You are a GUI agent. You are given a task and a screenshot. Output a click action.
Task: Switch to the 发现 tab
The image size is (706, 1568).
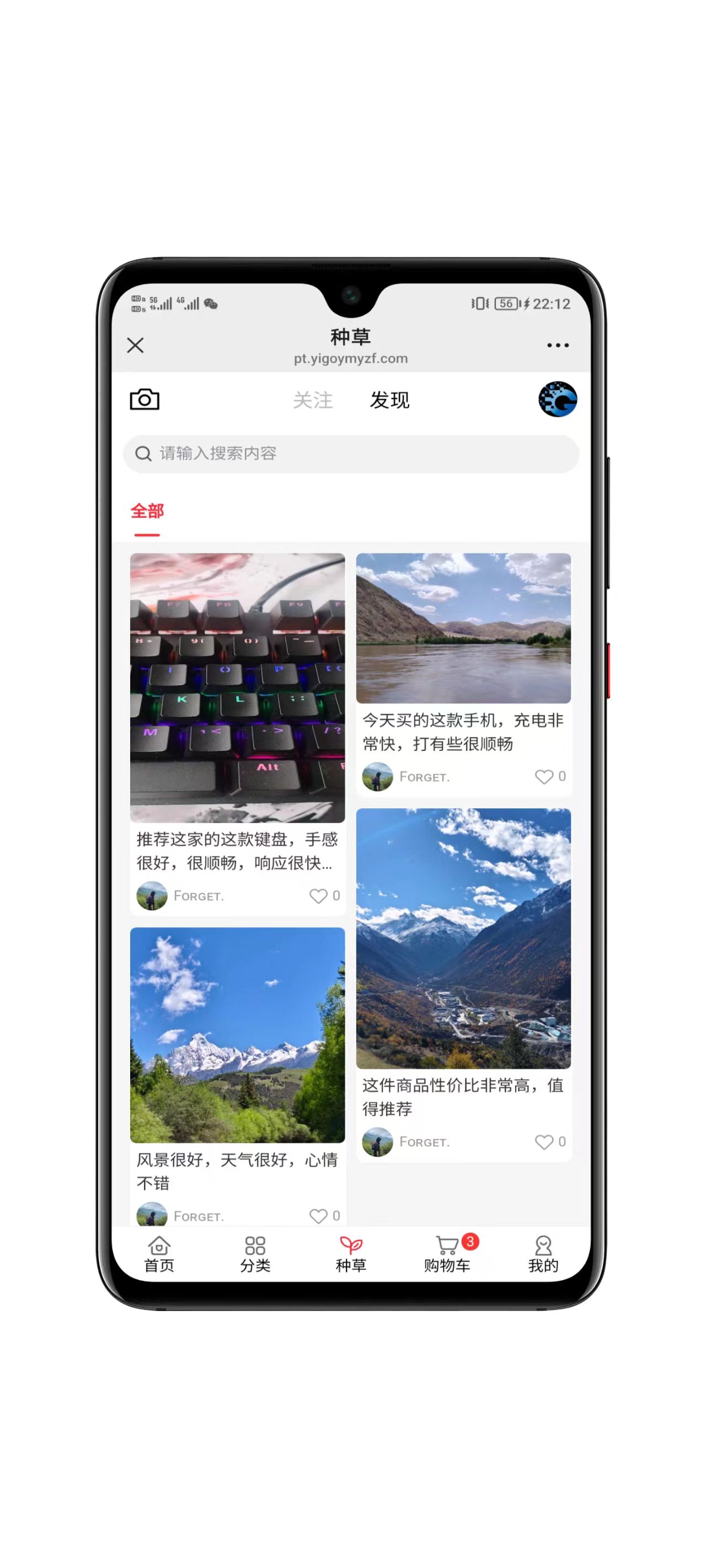coord(390,400)
